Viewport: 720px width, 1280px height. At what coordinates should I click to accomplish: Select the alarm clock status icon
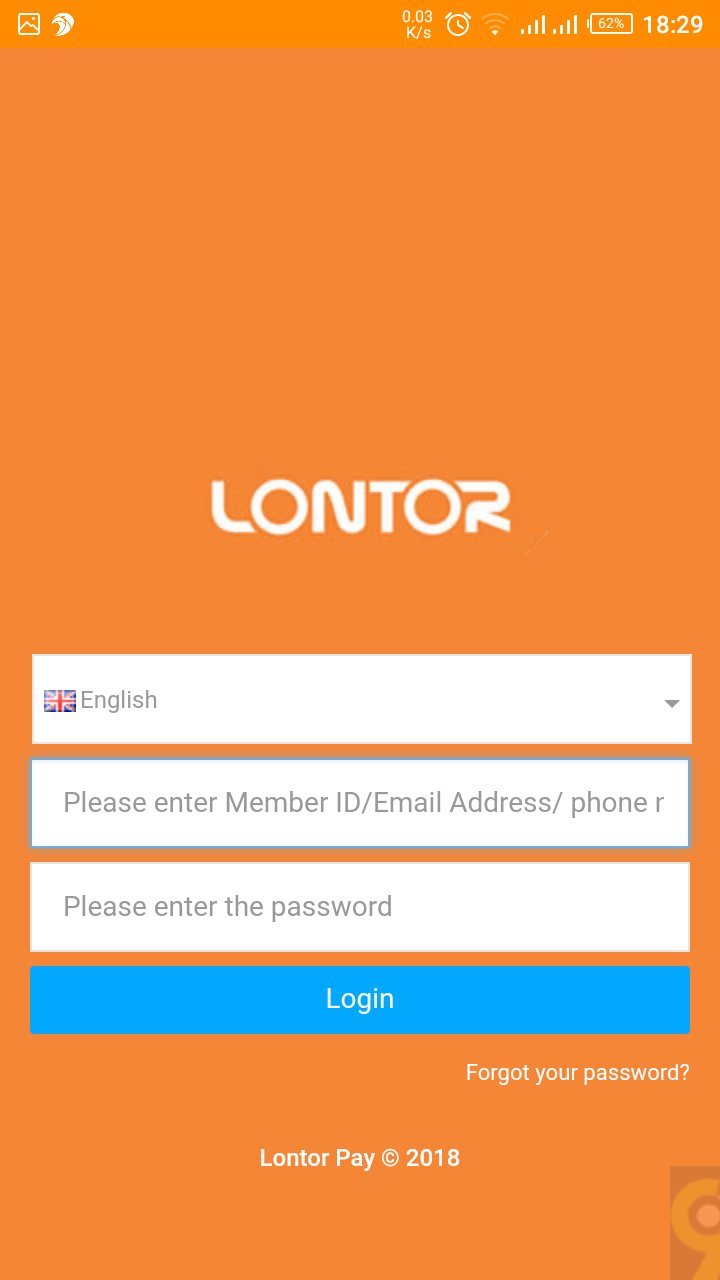[458, 23]
